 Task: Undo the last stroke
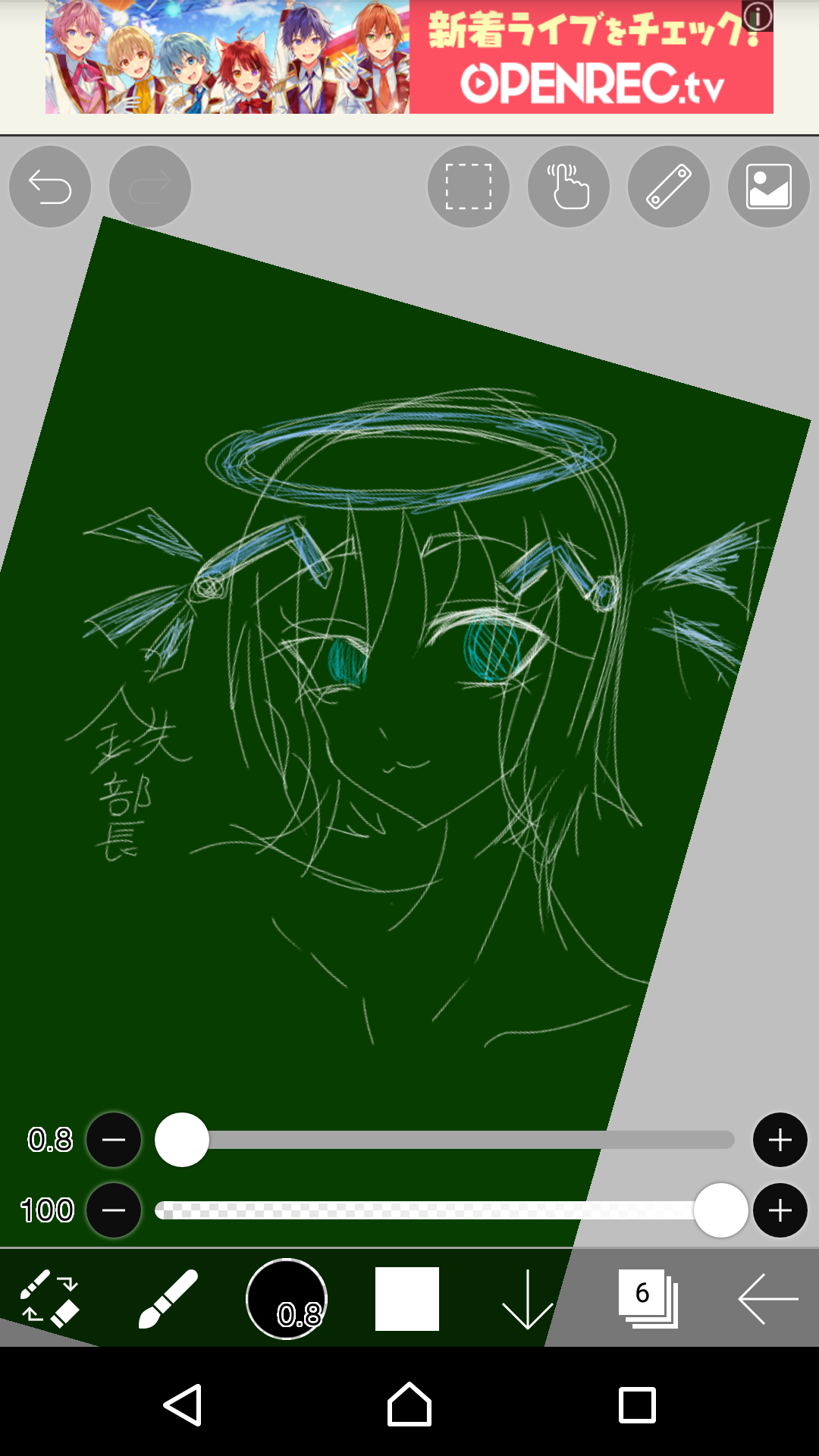pyautogui.click(x=50, y=187)
